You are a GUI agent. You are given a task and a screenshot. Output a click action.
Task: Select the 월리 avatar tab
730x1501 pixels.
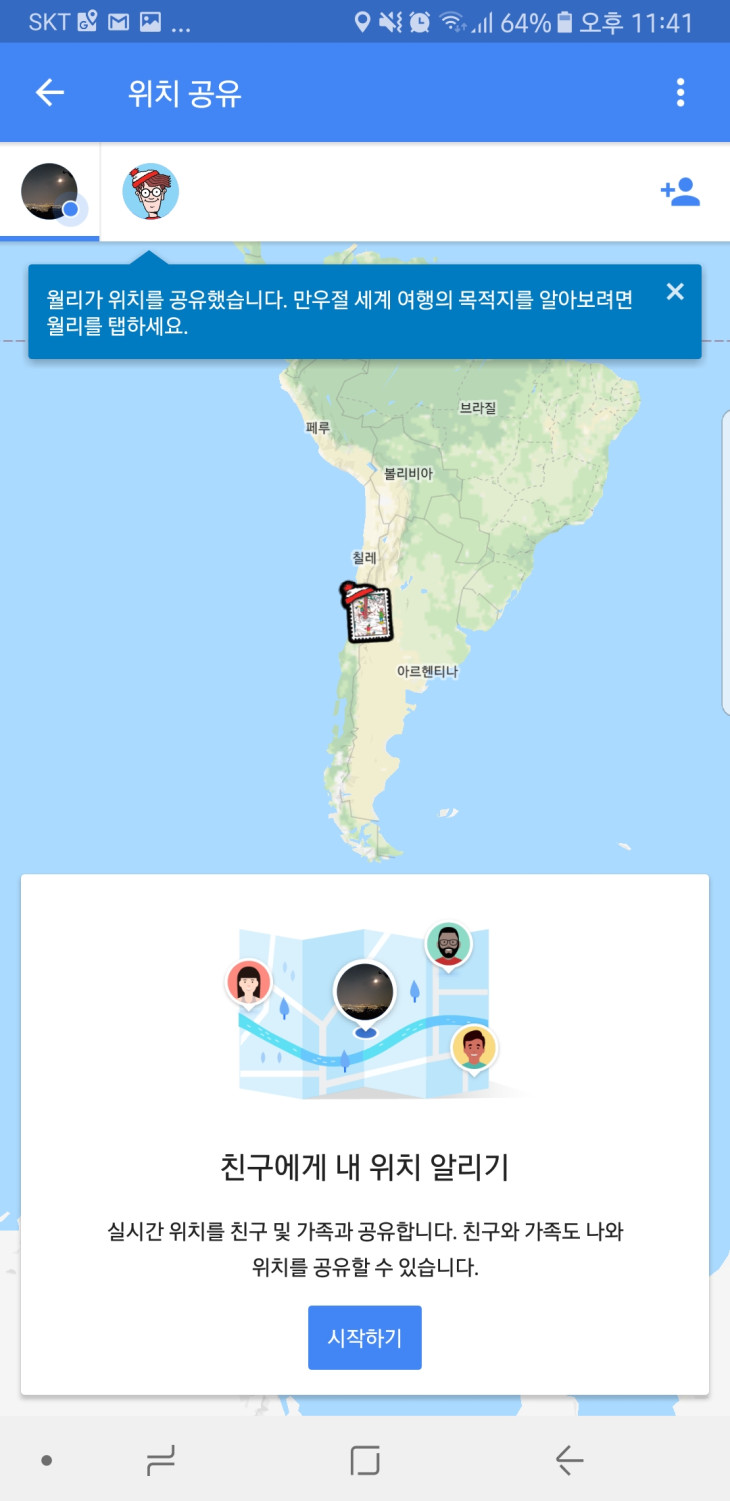150,192
